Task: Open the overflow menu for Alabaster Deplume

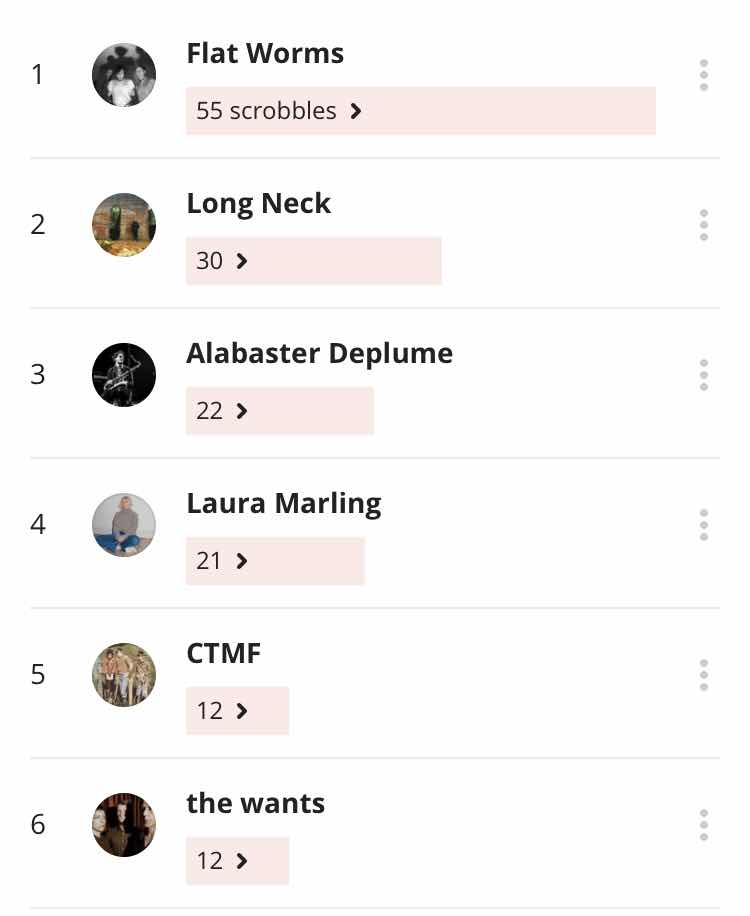Action: pos(704,375)
